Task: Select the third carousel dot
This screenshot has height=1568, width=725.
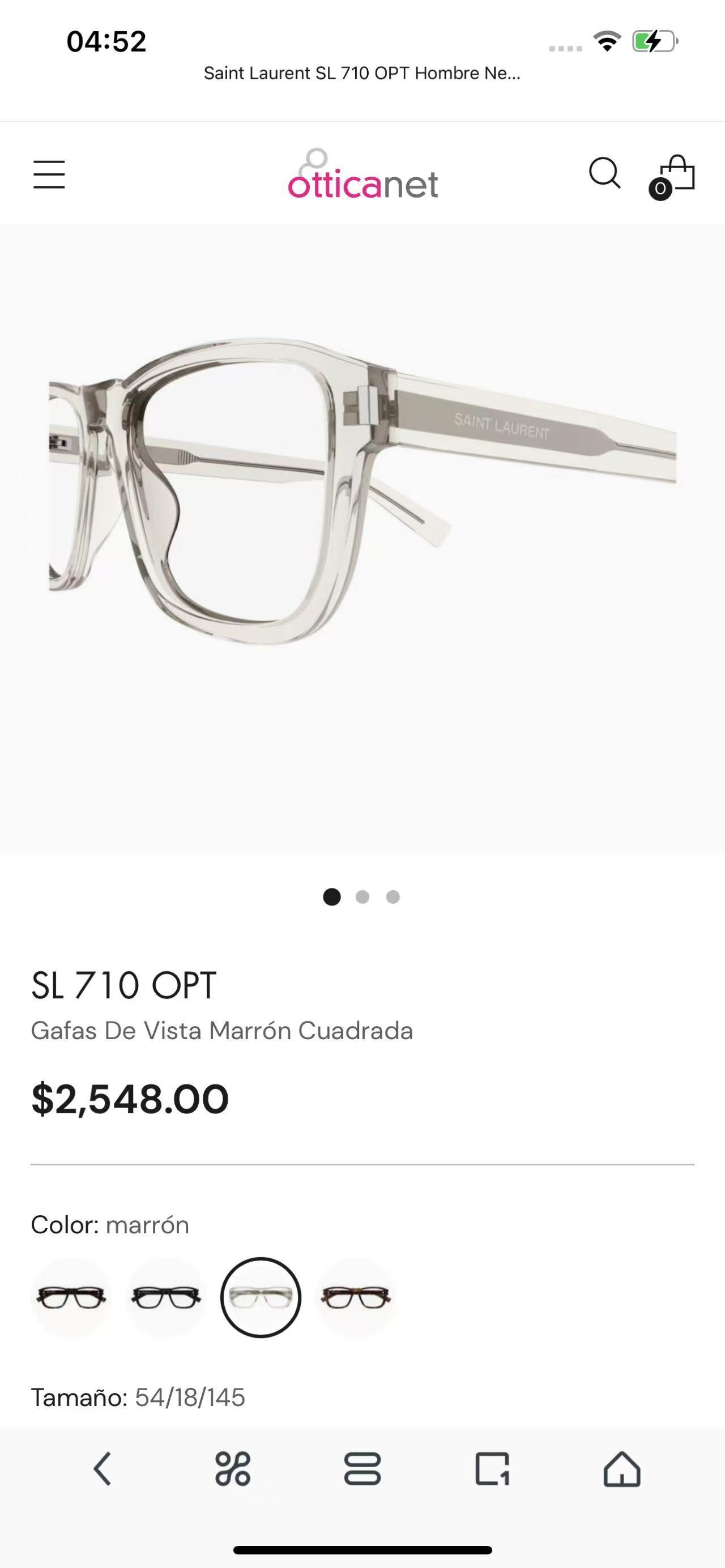Action: 393,898
